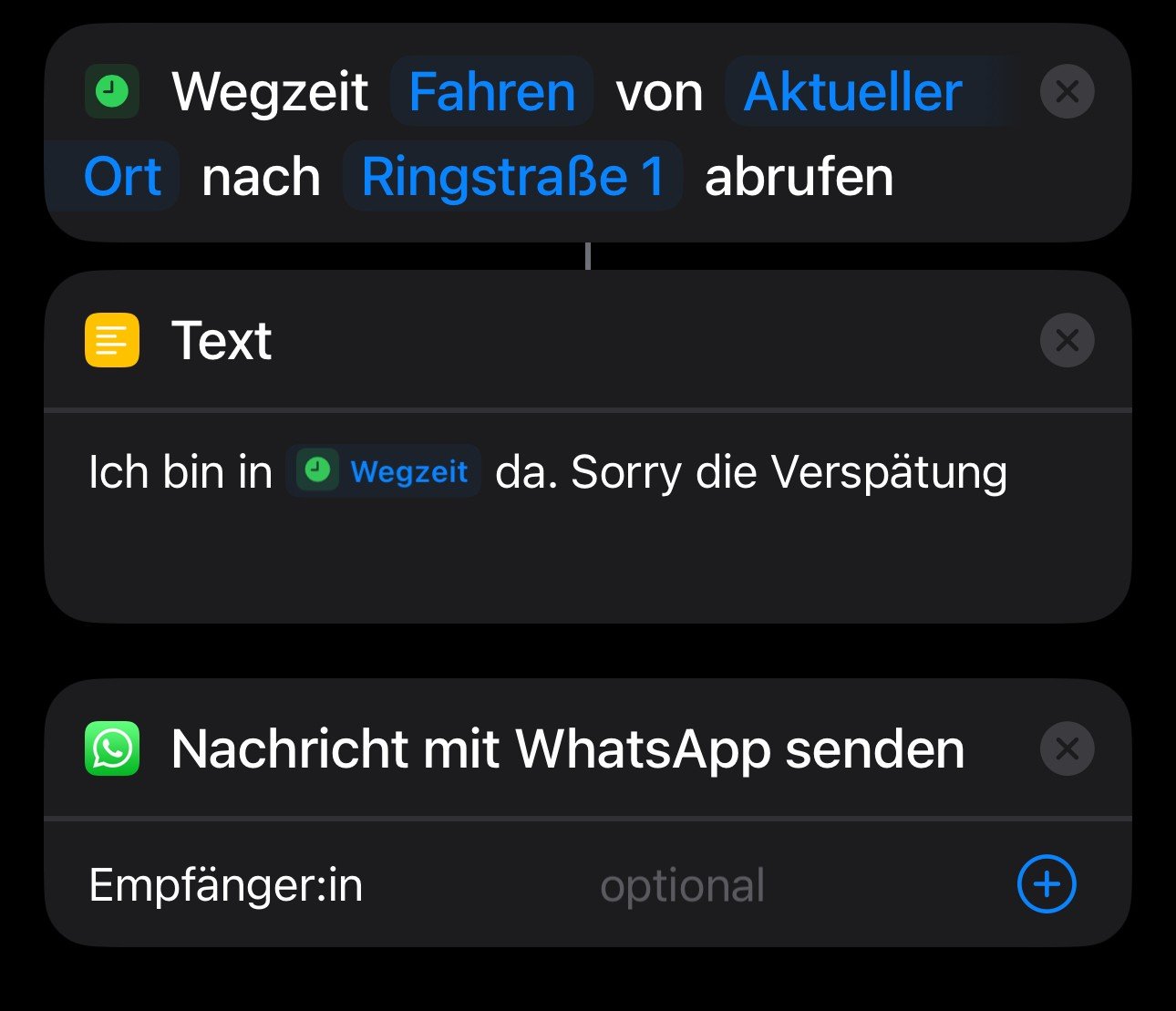
Task: Delete the Text action
Action: tap(1067, 341)
